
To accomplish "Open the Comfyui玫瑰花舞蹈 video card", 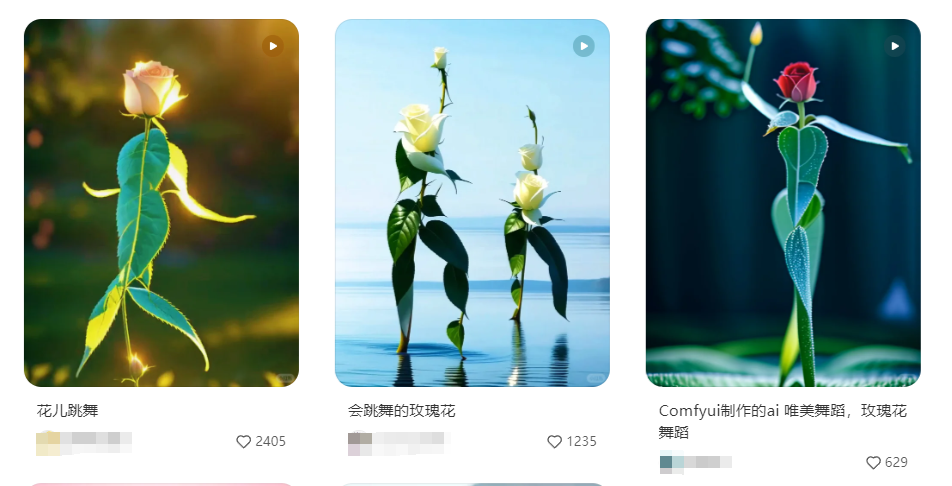I will point(783,203).
